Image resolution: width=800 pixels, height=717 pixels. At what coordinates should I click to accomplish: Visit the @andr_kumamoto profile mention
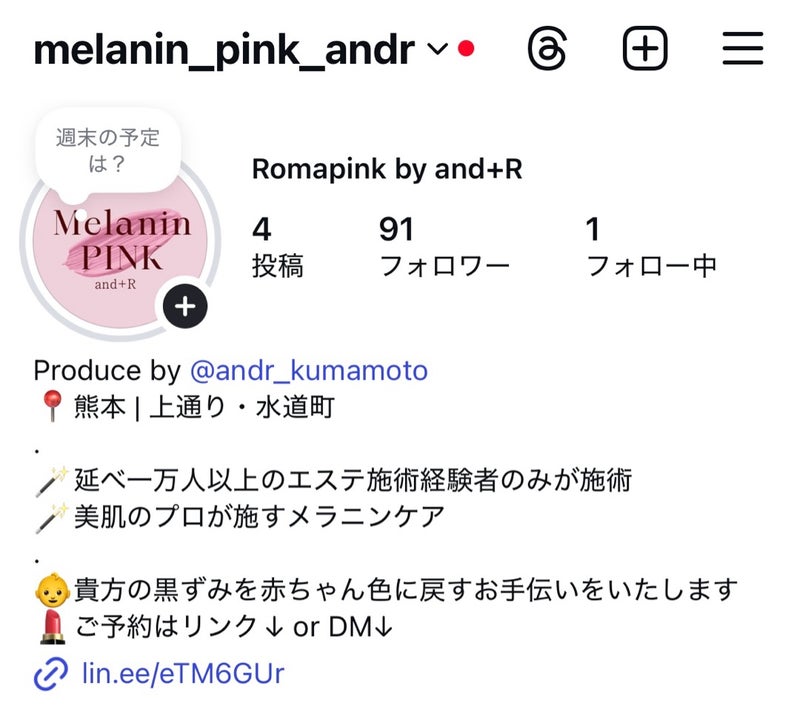pos(309,370)
